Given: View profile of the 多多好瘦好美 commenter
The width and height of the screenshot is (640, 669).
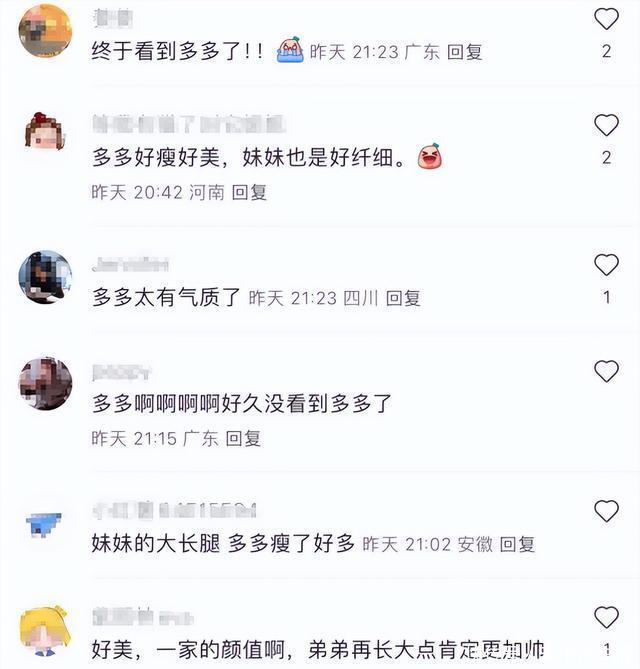Looking at the screenshot, I should point(45,133).
